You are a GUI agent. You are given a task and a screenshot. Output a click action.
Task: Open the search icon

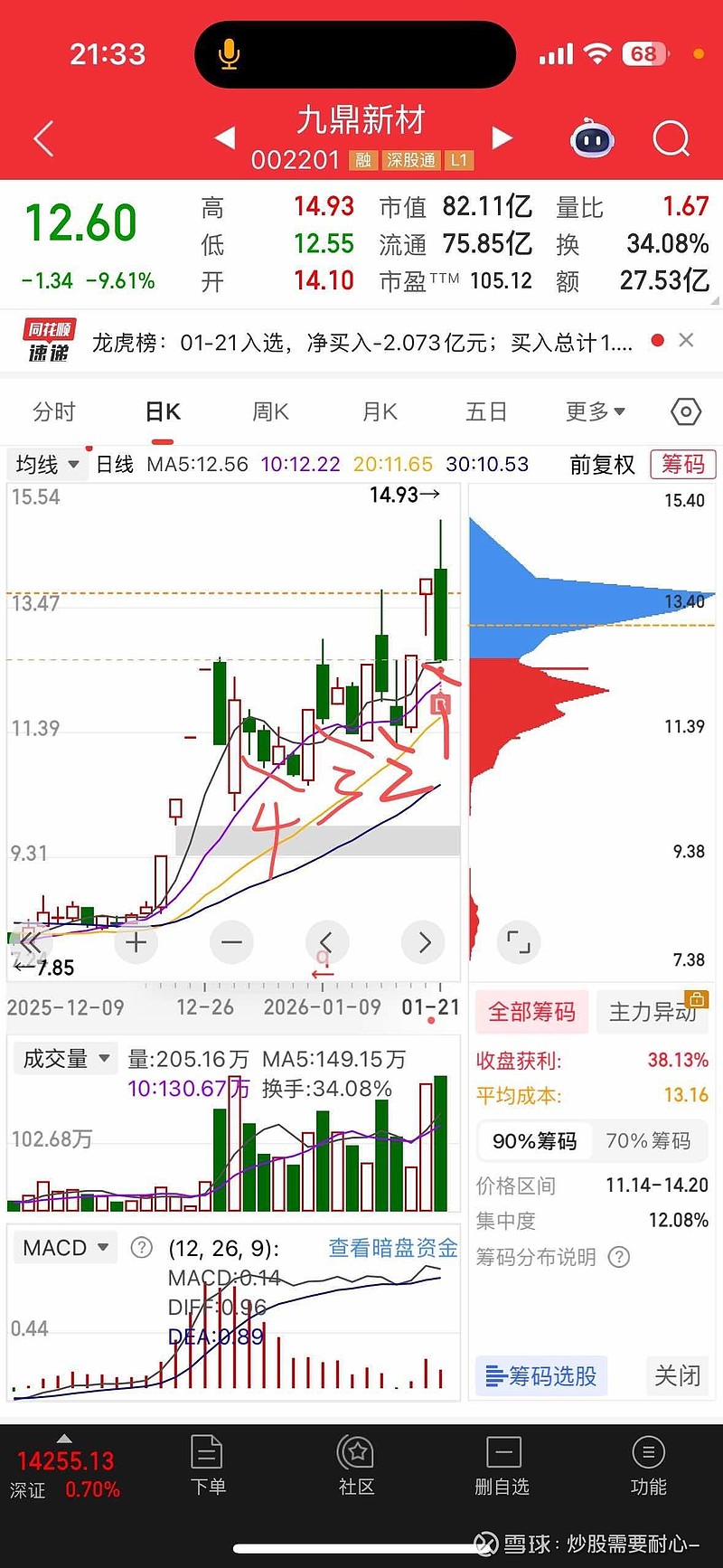point(671,140)
